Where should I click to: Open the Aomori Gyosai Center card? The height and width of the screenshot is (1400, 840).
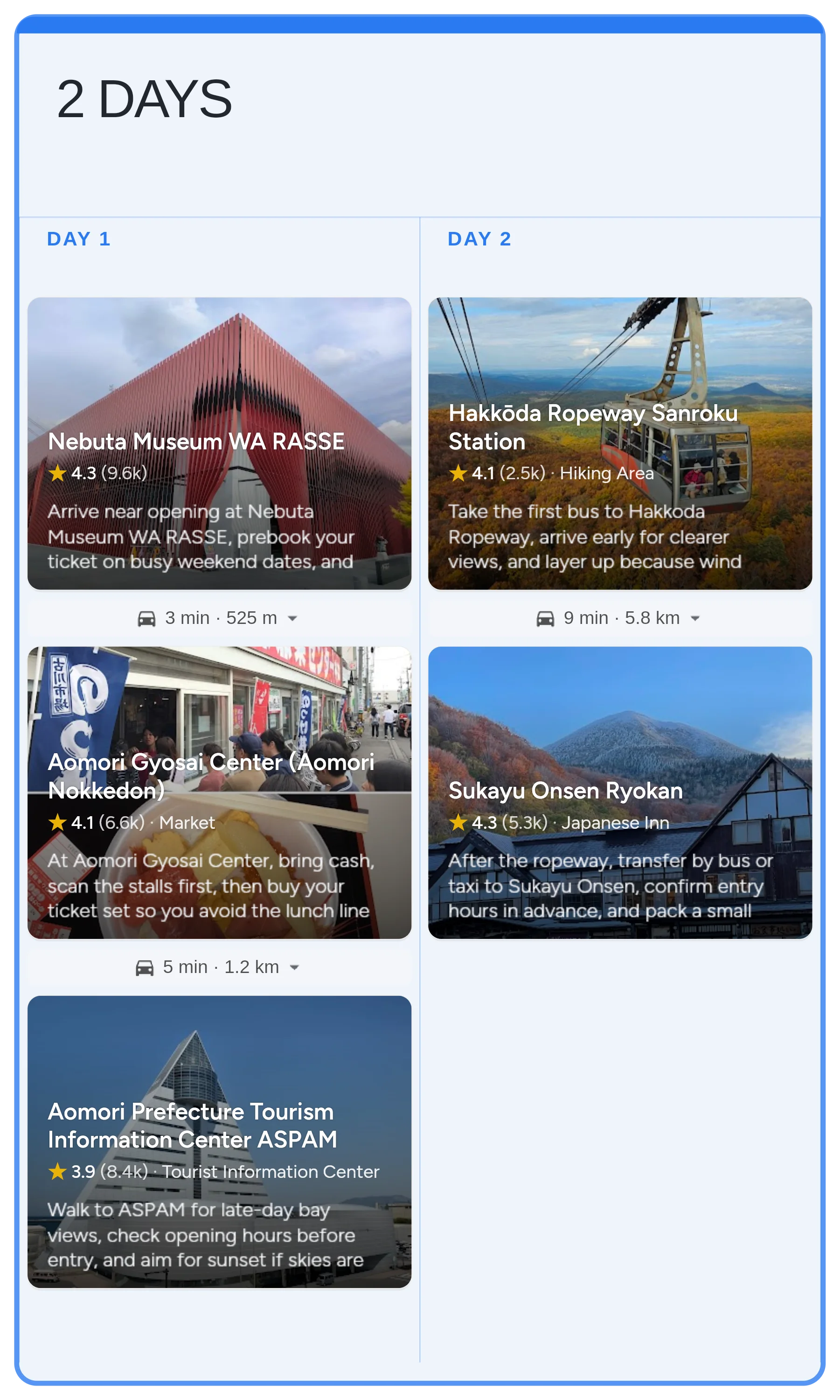(219, 792)
